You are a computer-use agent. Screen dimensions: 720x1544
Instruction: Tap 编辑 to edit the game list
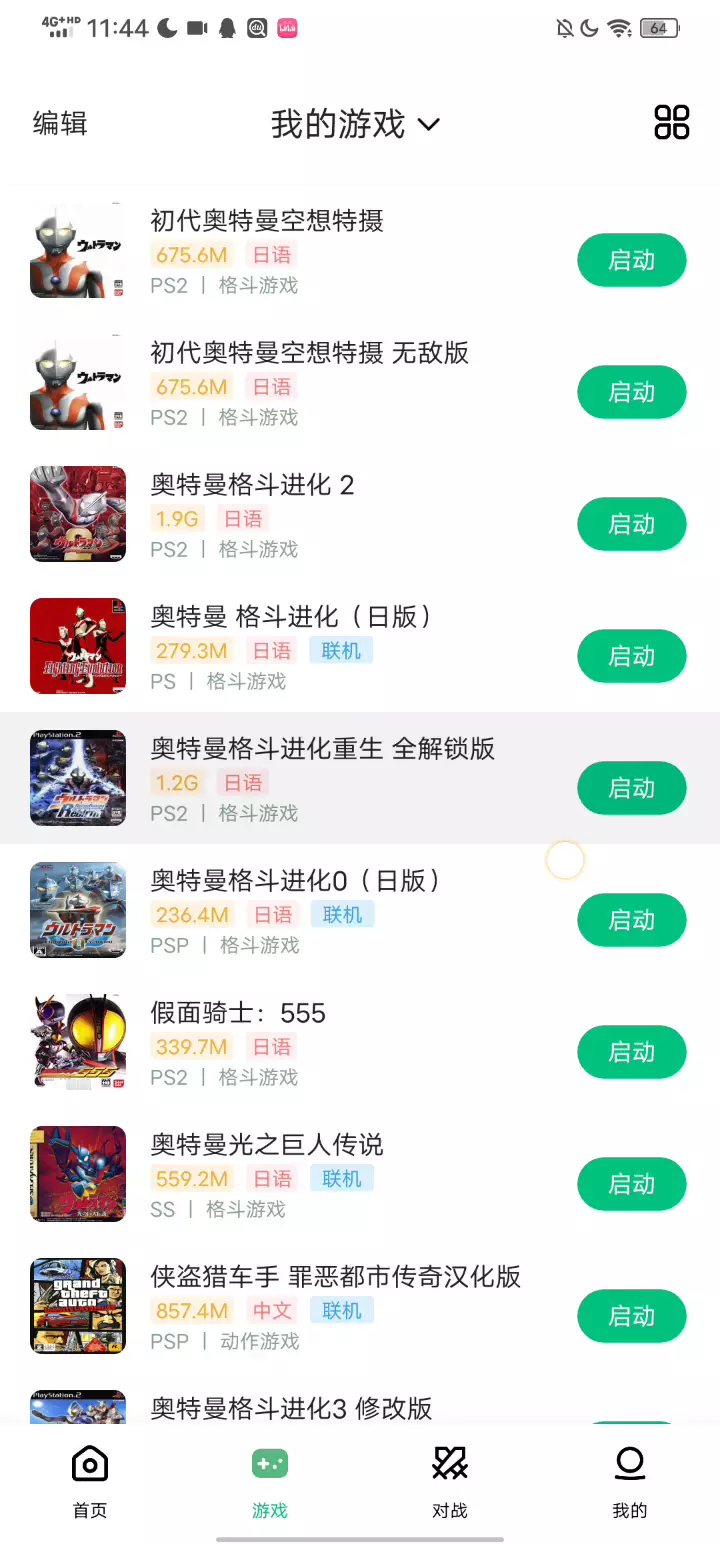[x=60, y=124]
